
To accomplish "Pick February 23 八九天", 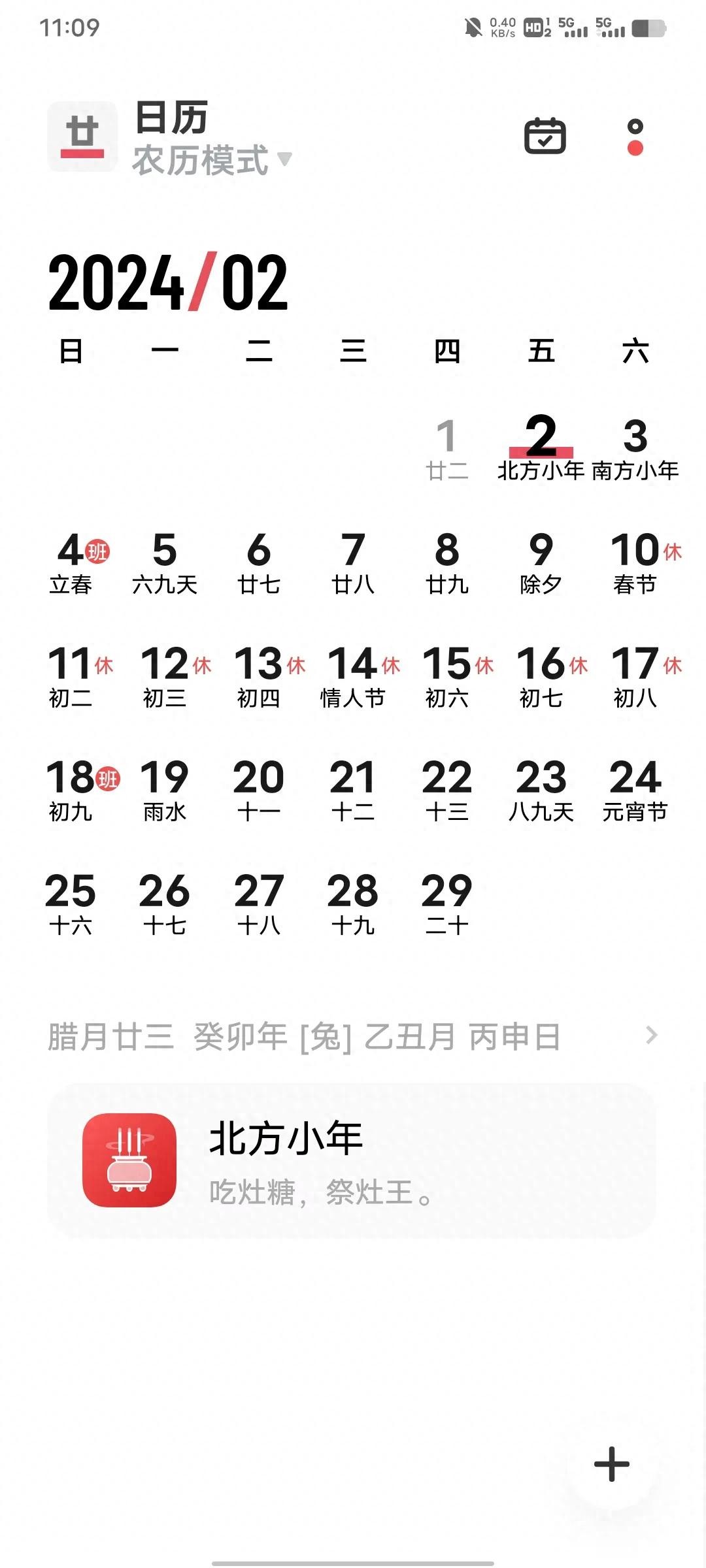I will (x=541, y=791).
